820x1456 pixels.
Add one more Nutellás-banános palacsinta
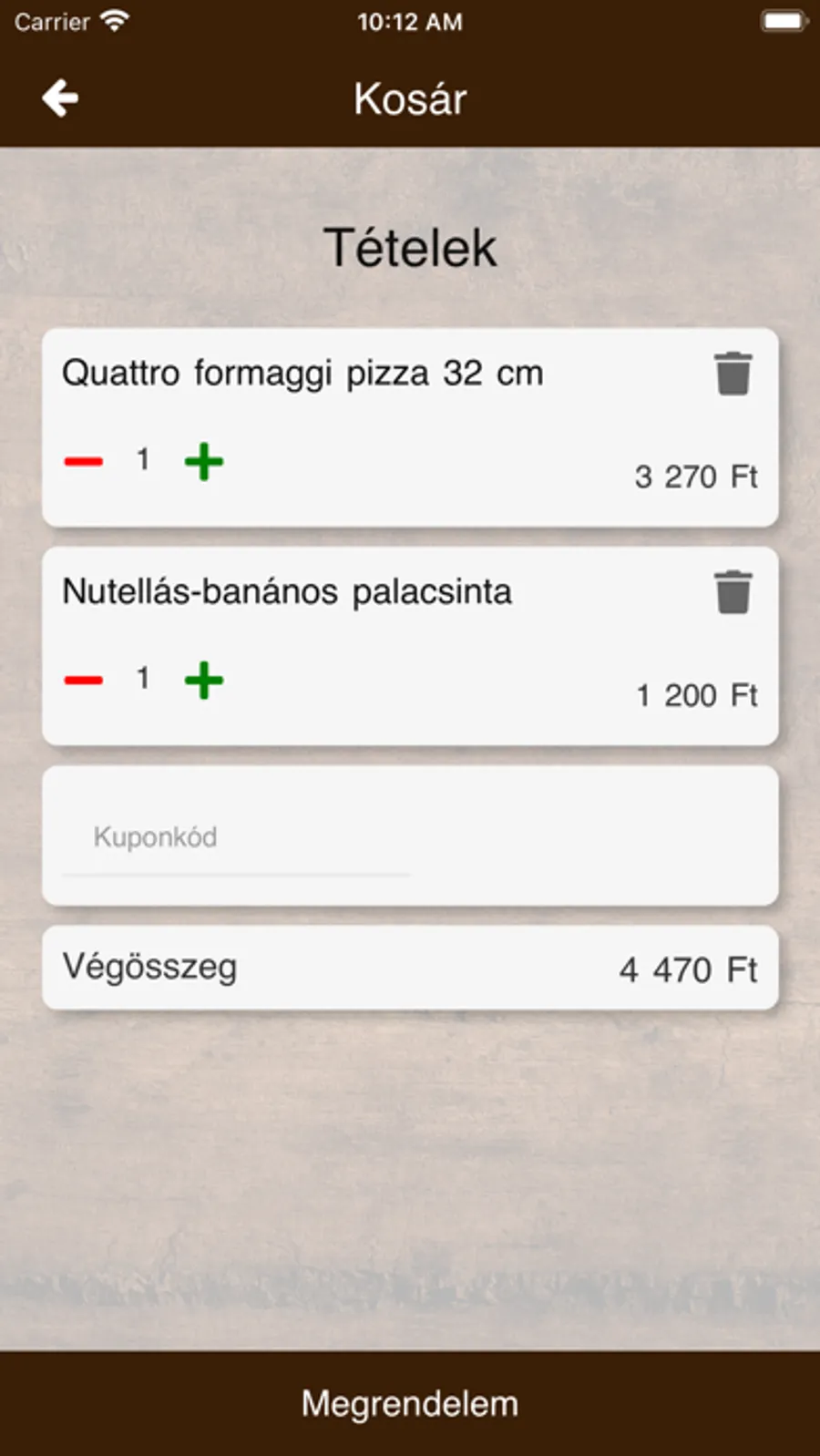204,680
